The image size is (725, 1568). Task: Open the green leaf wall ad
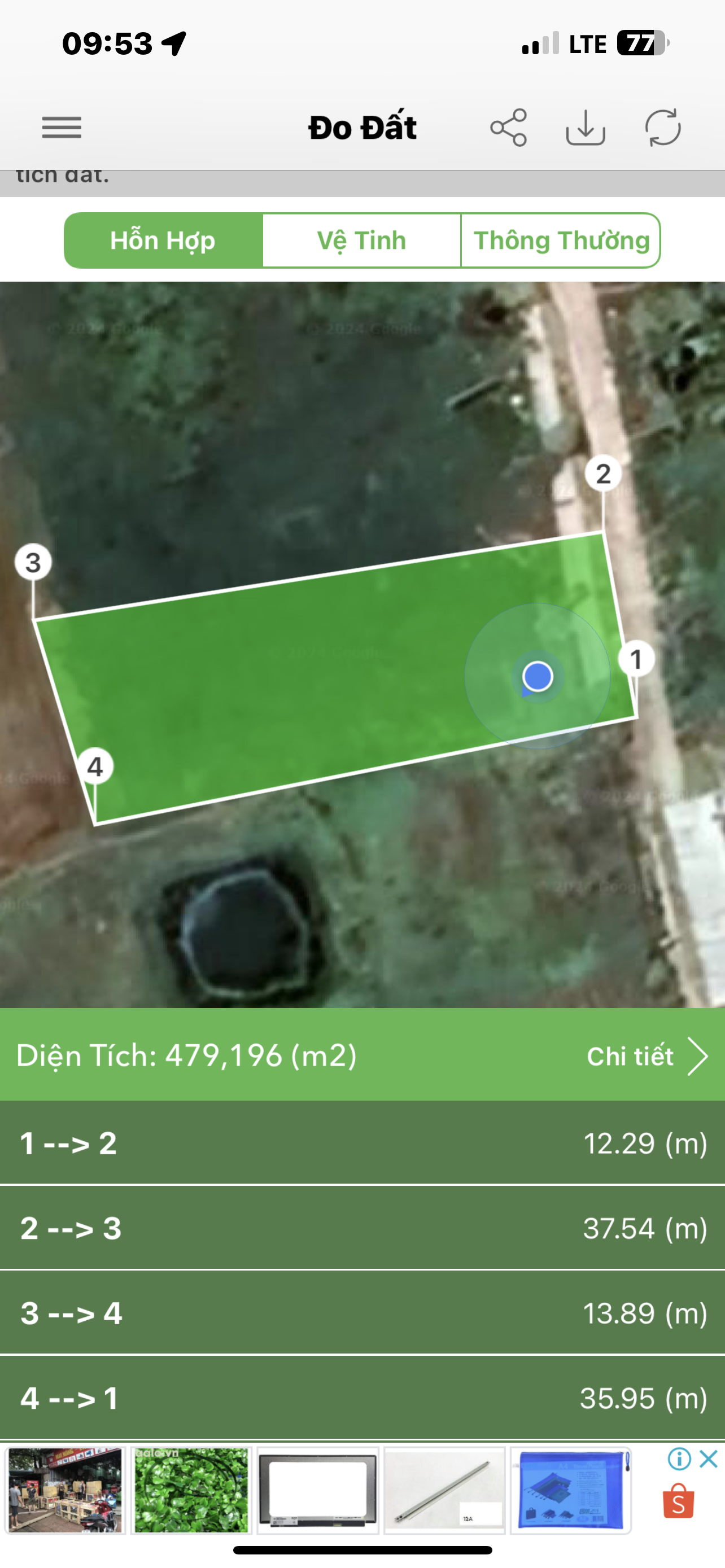(x=191, y=1490)
